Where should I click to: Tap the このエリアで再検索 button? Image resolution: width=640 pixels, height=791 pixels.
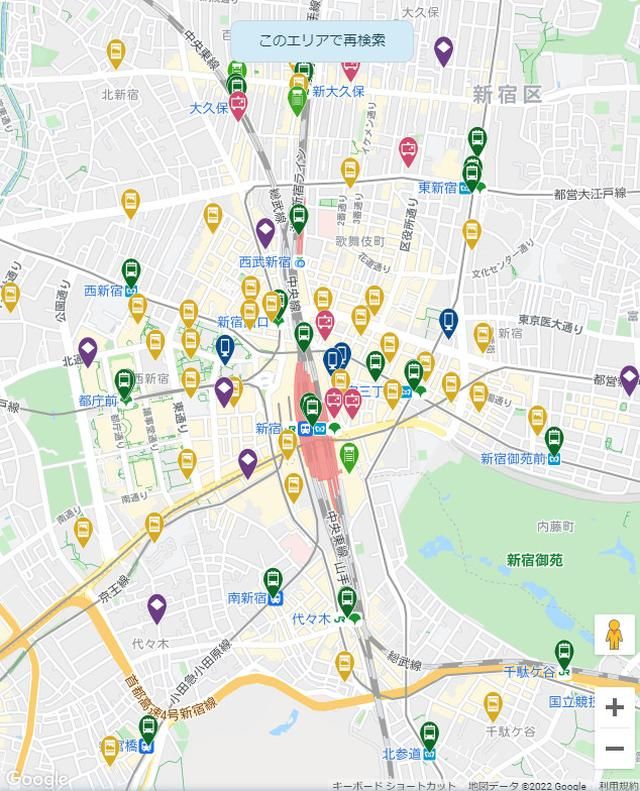coord(321,42)
